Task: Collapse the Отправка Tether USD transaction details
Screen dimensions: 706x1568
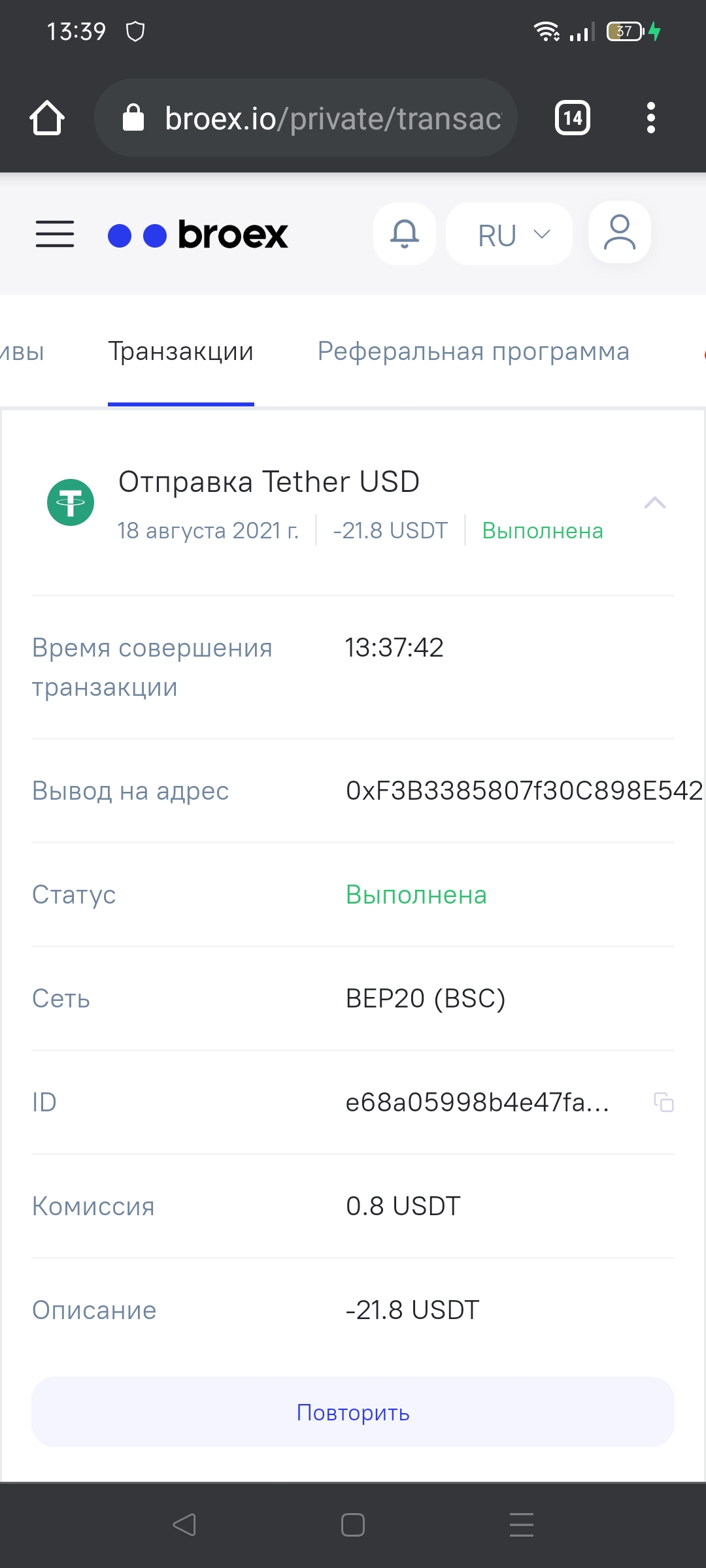Action: (x=654, y=502)
